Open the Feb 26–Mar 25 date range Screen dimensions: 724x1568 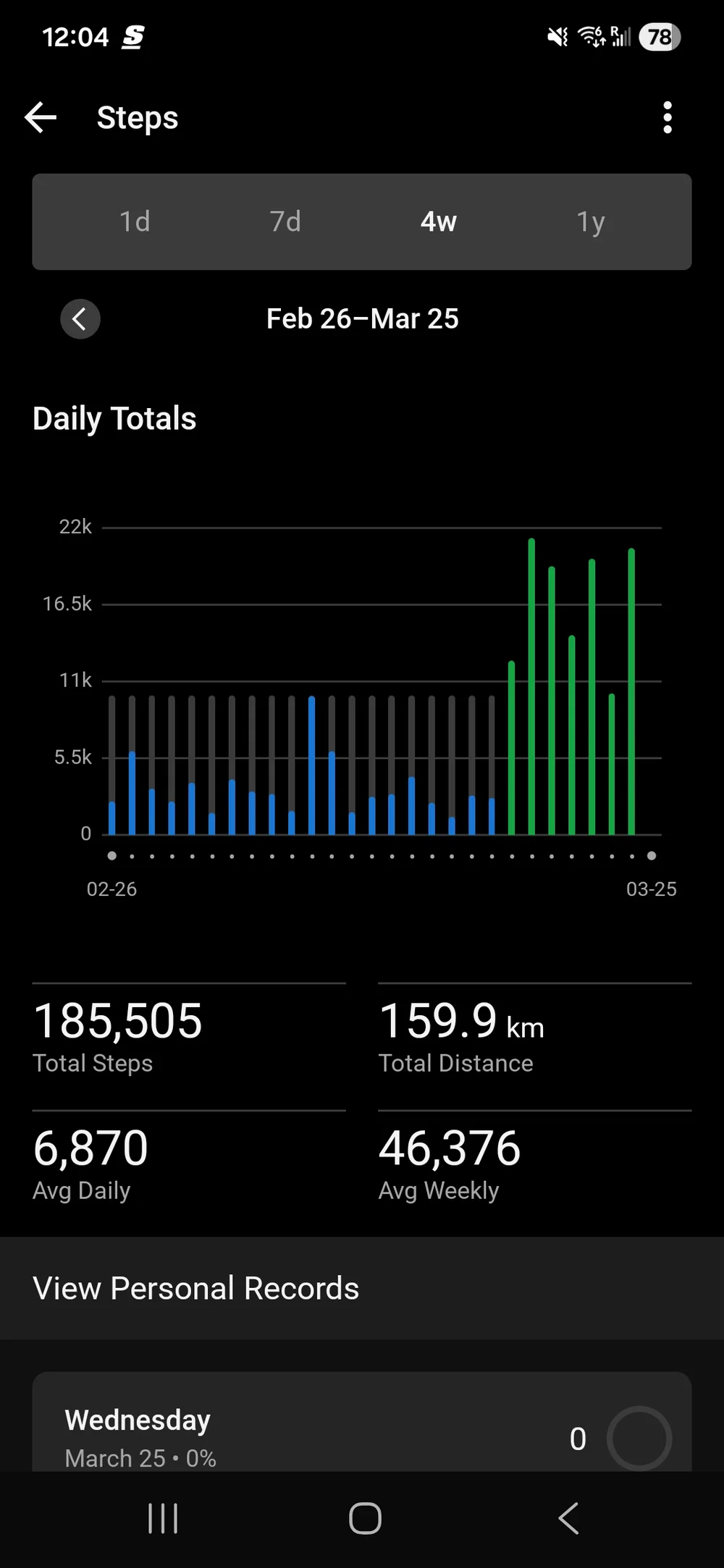tap(363, 318)
